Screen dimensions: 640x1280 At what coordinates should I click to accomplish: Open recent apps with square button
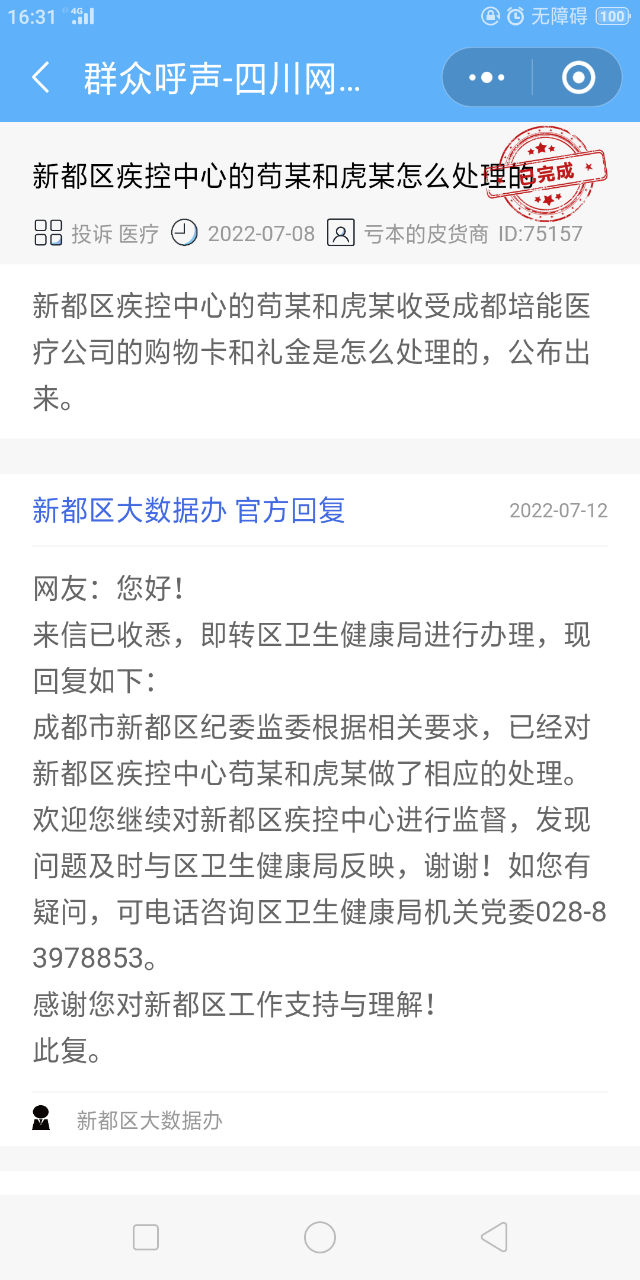[146, 1237]
